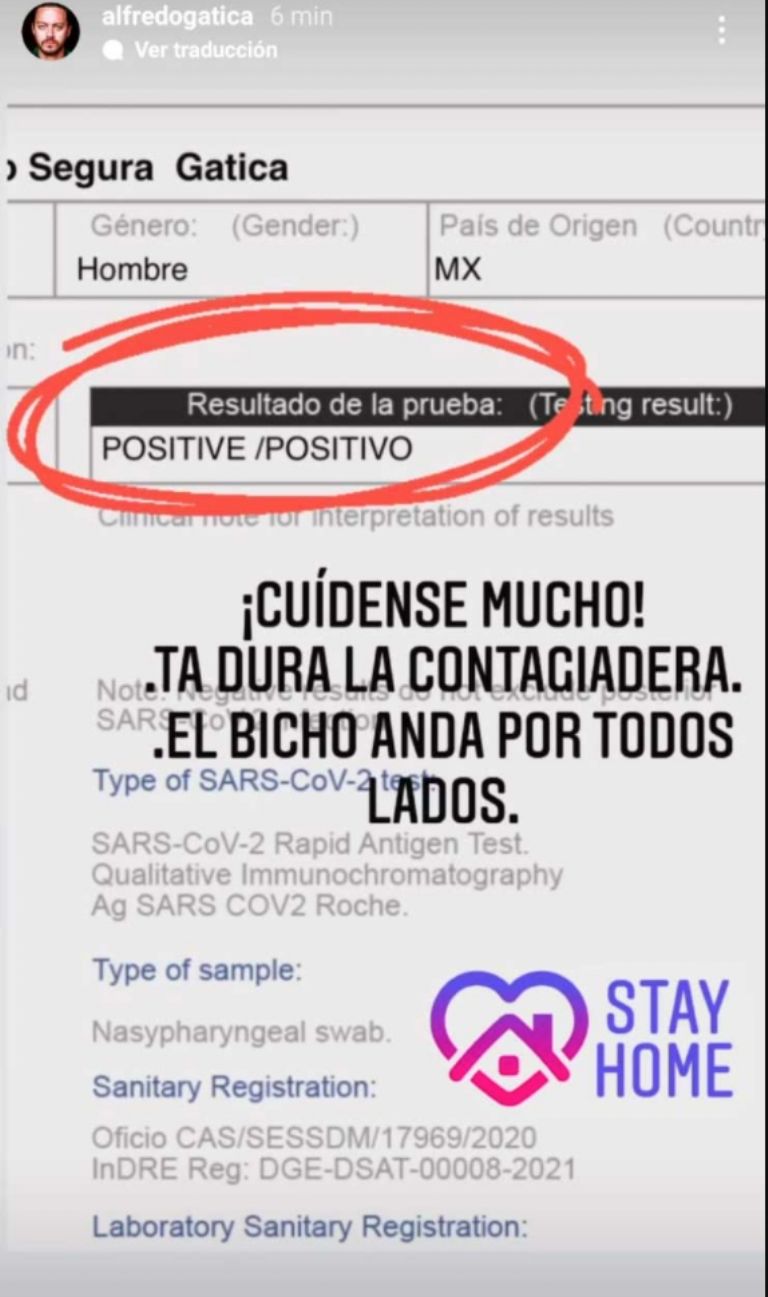The width and height of the screenshot is (768, 1297).
Task: Tap the 6 min timestamp label
Action: (x=302, y=17)
